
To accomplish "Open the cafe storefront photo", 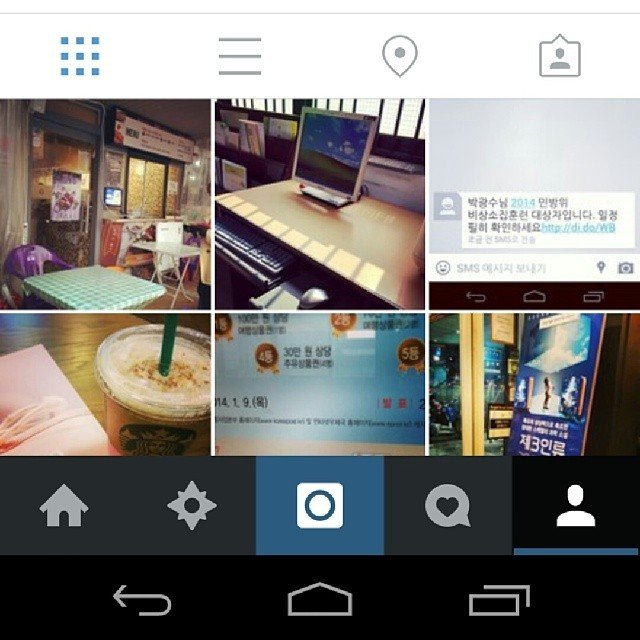I will pyautogui.click(x=105, y=204).
